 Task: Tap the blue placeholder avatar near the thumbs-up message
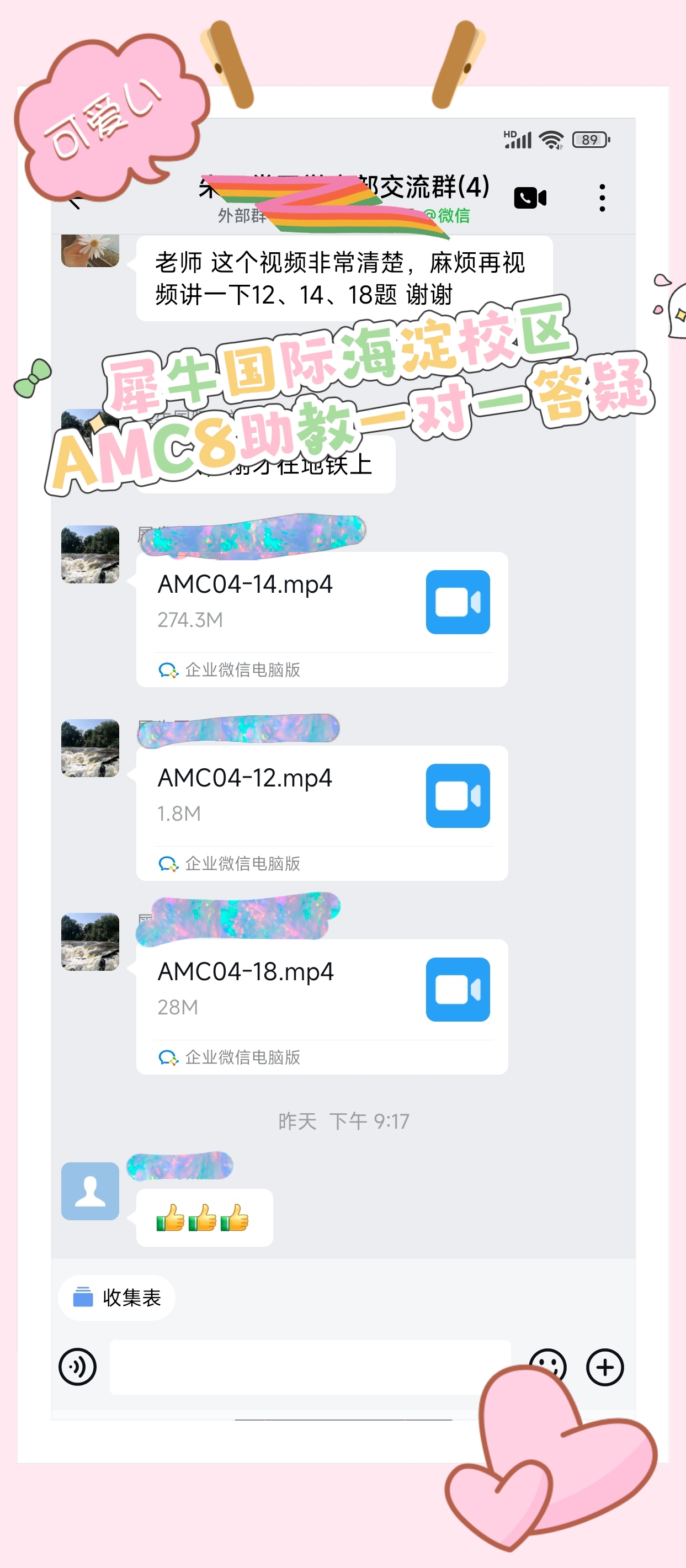pyautogui.click(x=90, y=1190)
